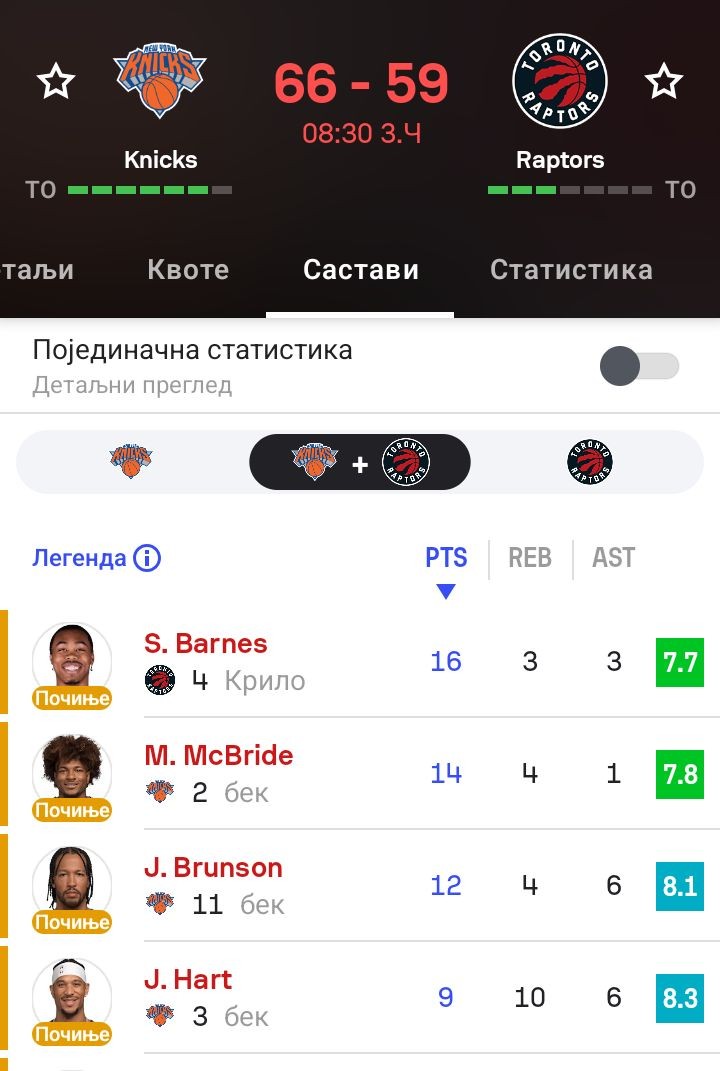Sort players by PTS column
Image resolution: width=720 pixels, height=1071 pixels.
446,558
